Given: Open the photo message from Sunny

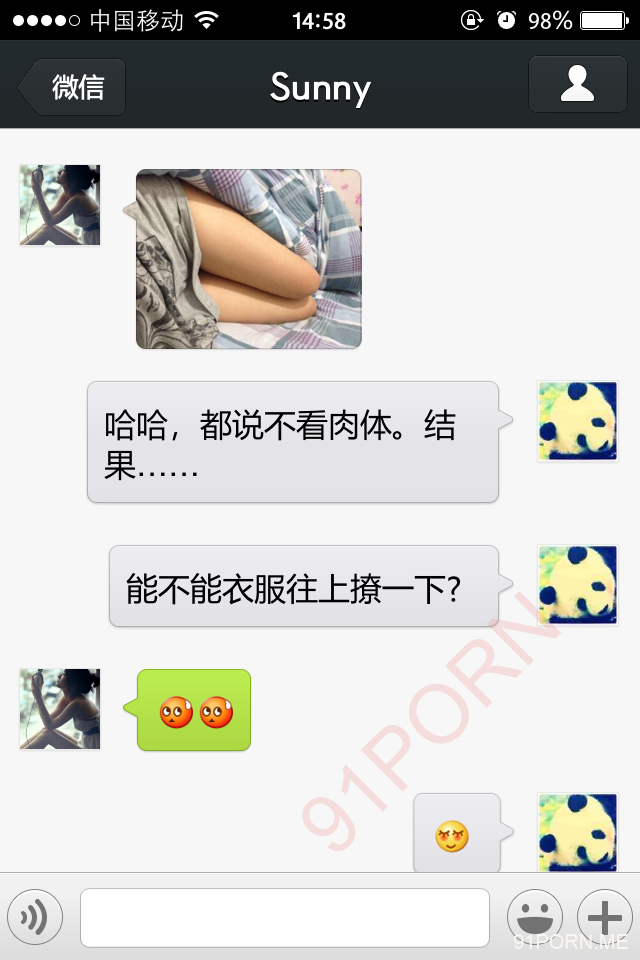Looking at the screenshot, I should (x=248, y=259).
